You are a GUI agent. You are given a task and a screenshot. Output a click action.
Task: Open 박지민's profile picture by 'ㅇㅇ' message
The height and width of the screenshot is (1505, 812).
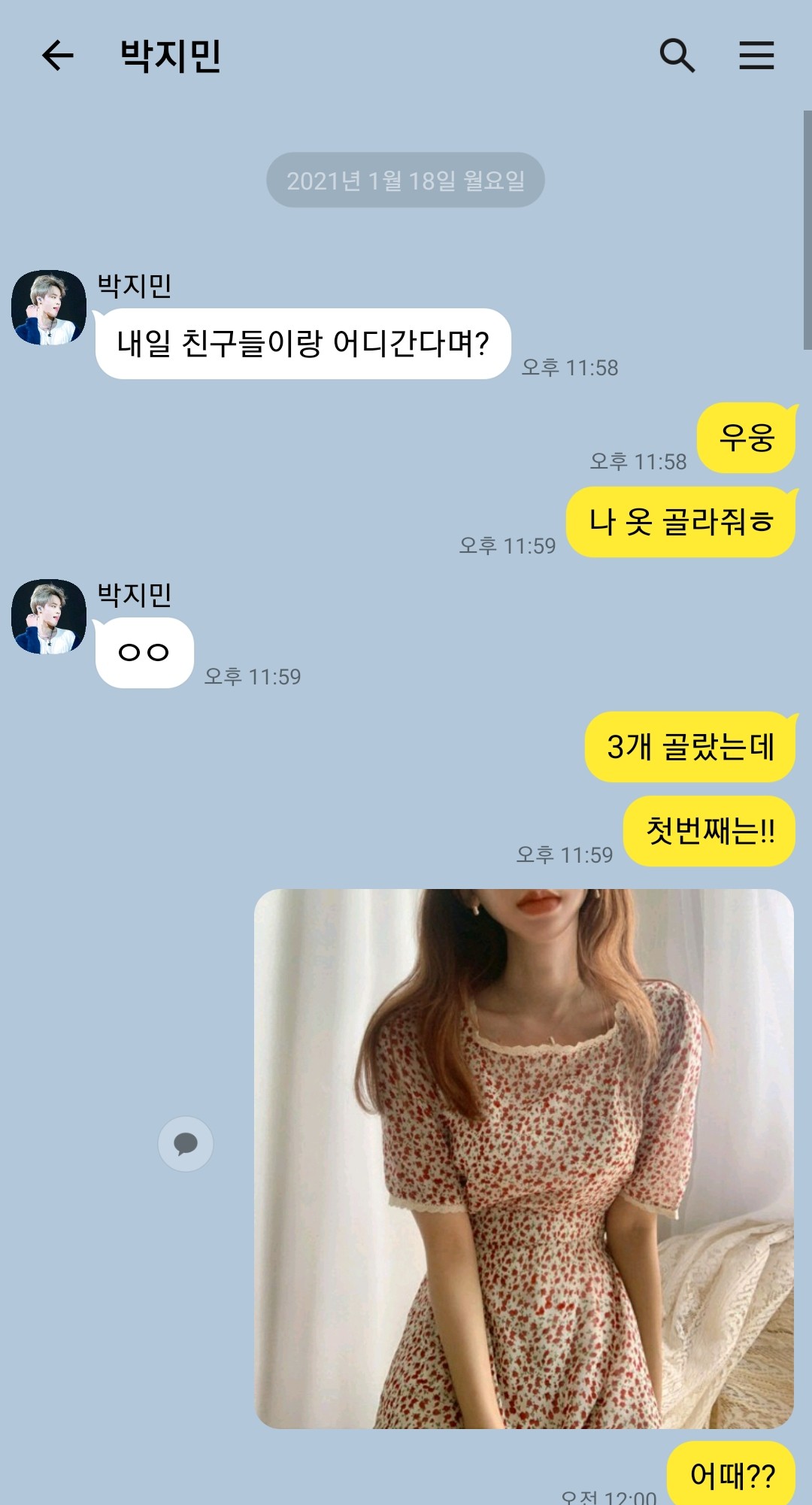(x=49, y=617)
